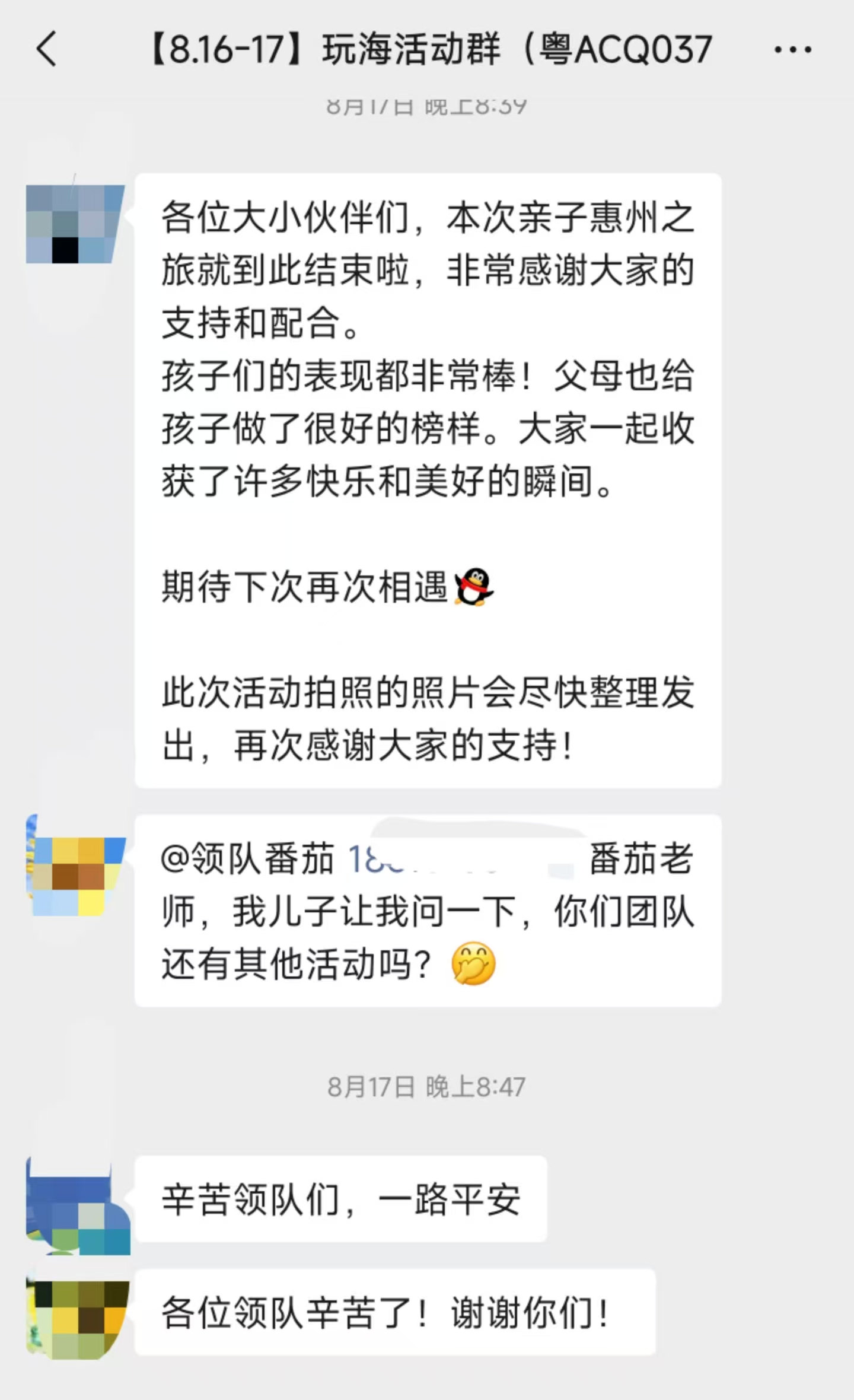Go back from the group chat

tap(46, 49)
